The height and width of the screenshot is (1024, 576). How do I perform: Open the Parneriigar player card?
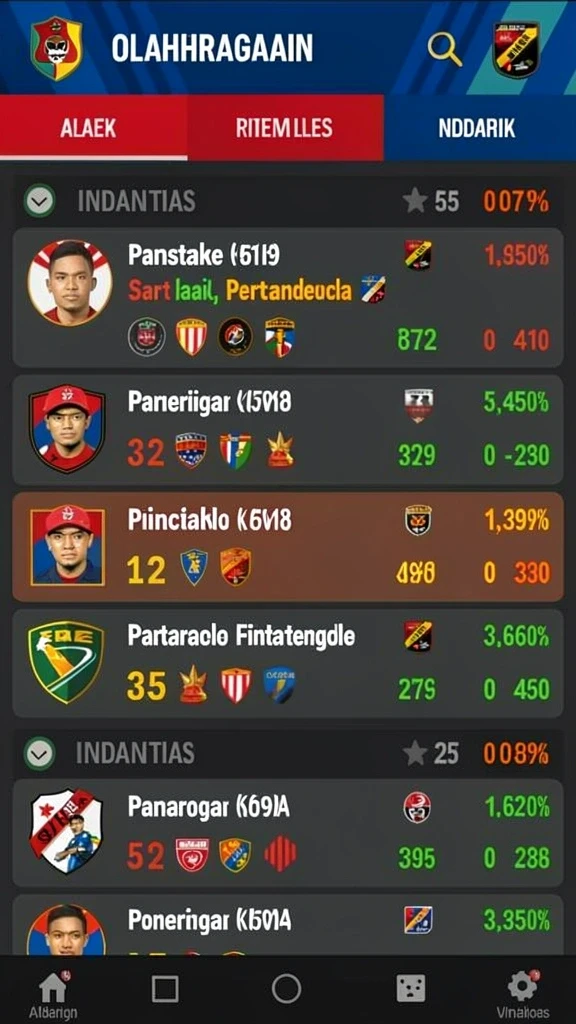coord(288,430)
